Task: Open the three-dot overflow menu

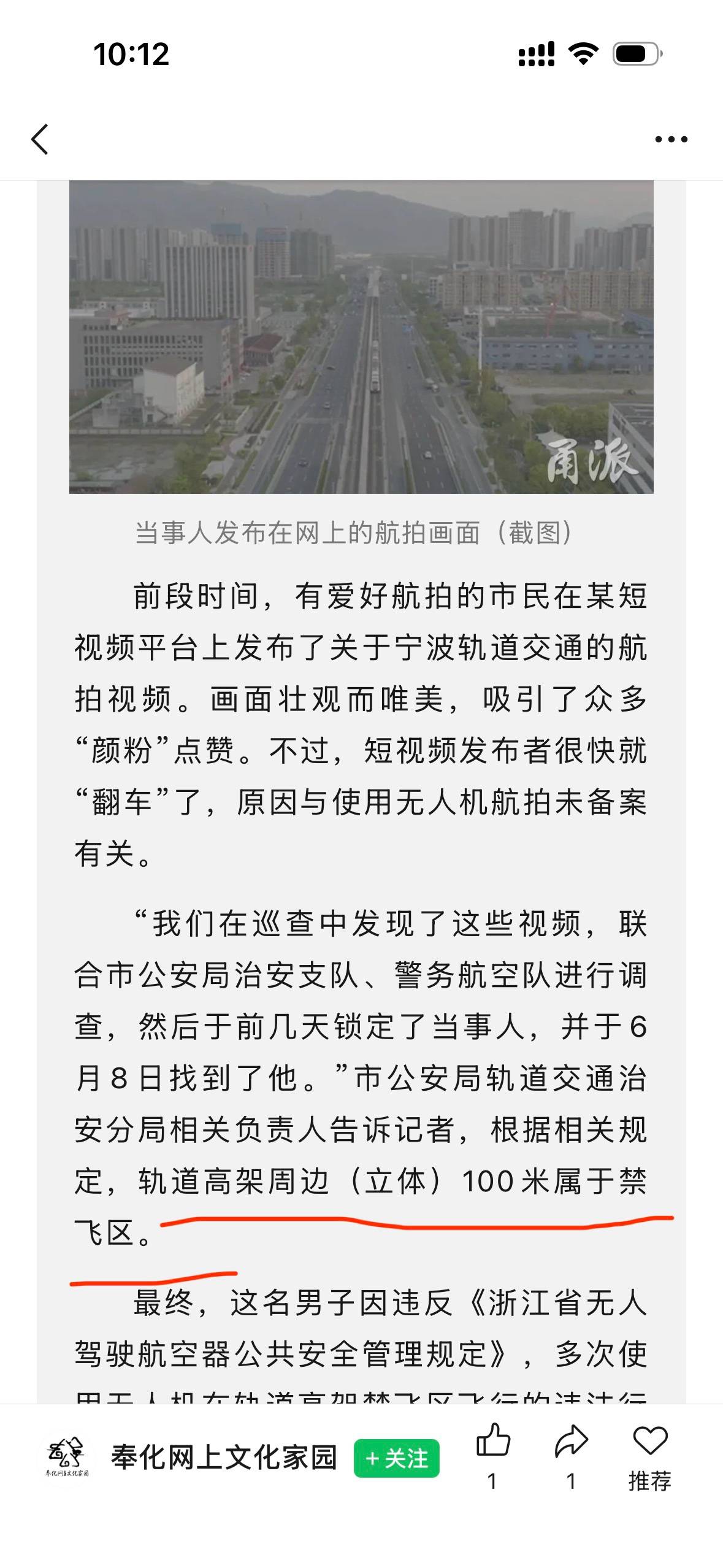Action: tap(671, 139)
